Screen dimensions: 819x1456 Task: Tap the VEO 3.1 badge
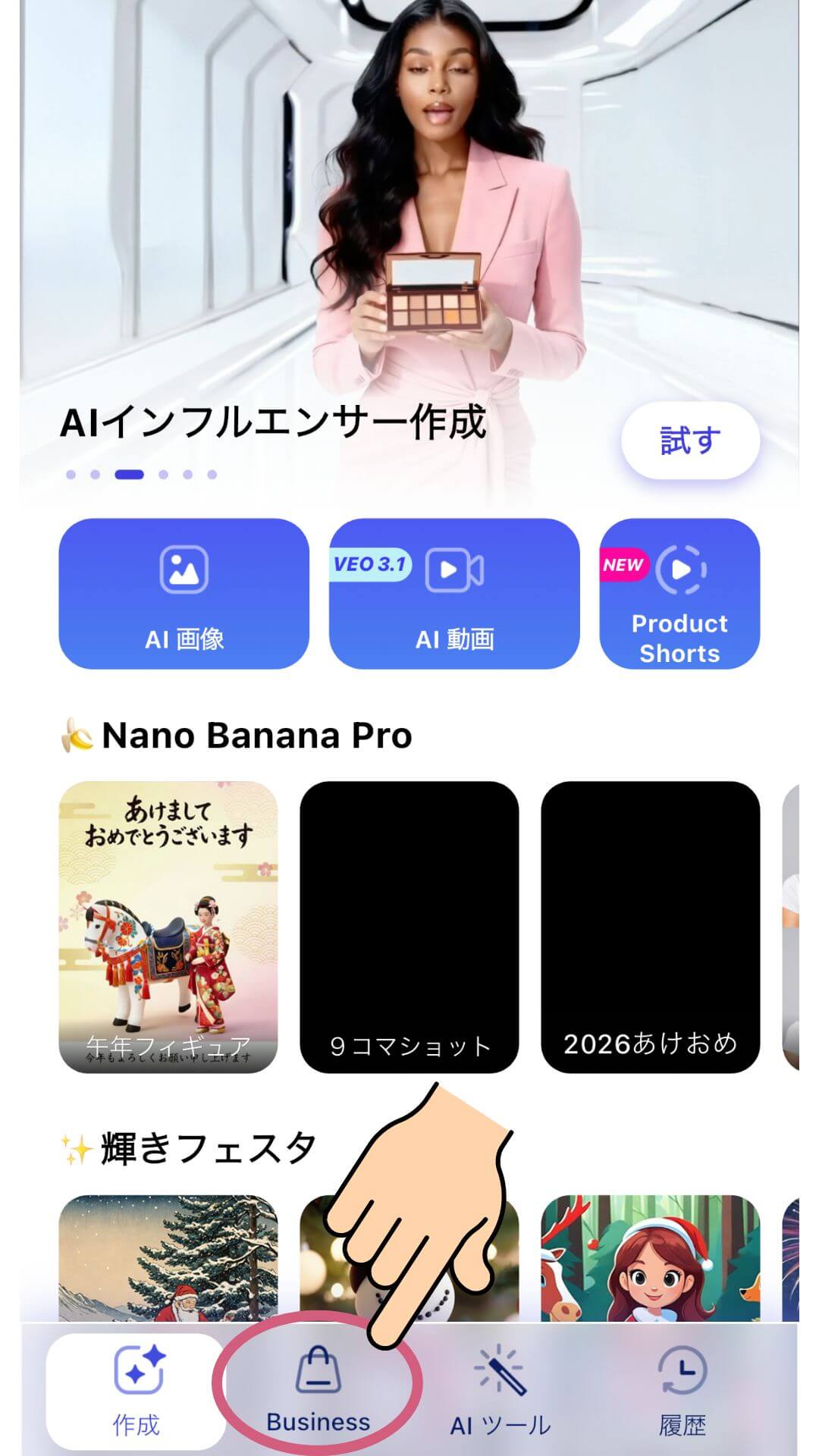coord(369,564)
